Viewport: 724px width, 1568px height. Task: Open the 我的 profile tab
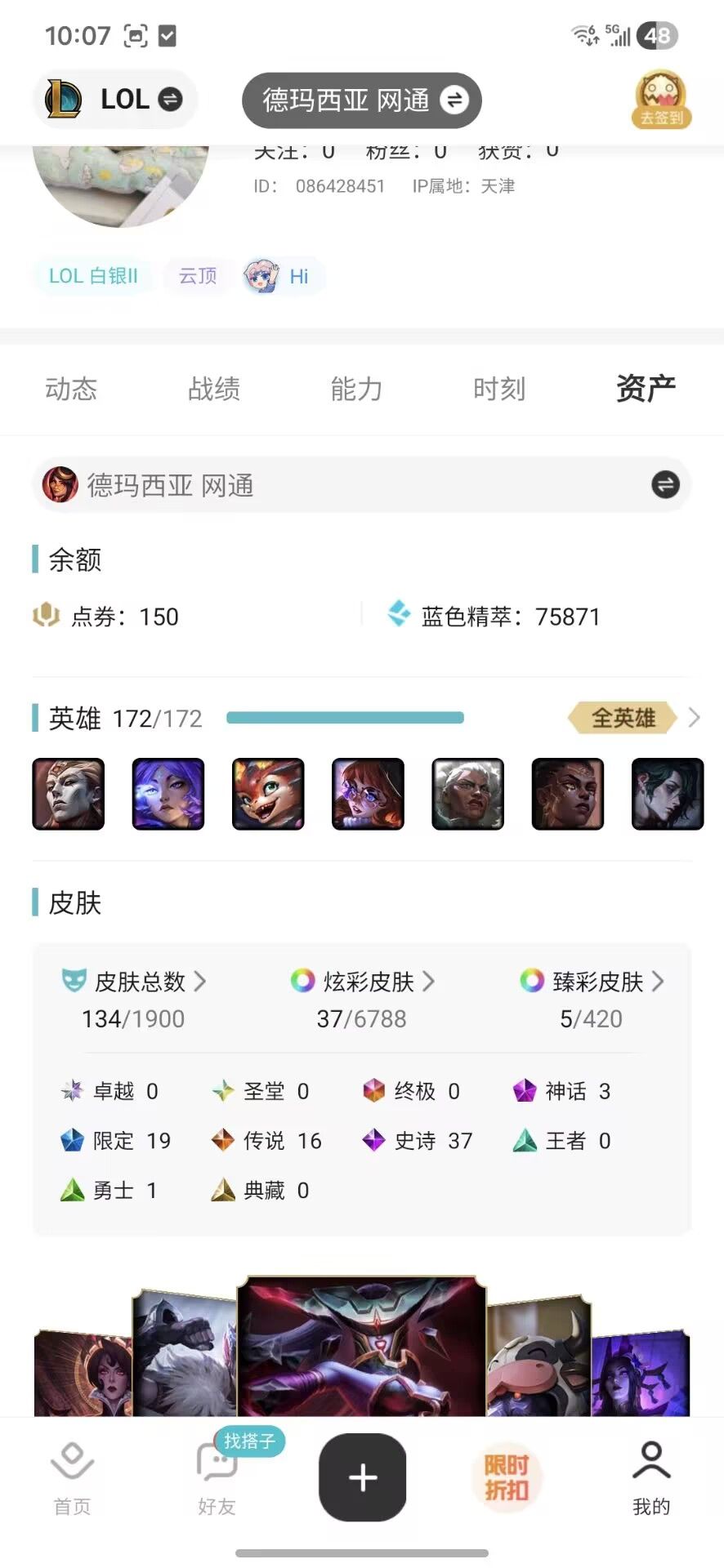(x=651, y=1478)
